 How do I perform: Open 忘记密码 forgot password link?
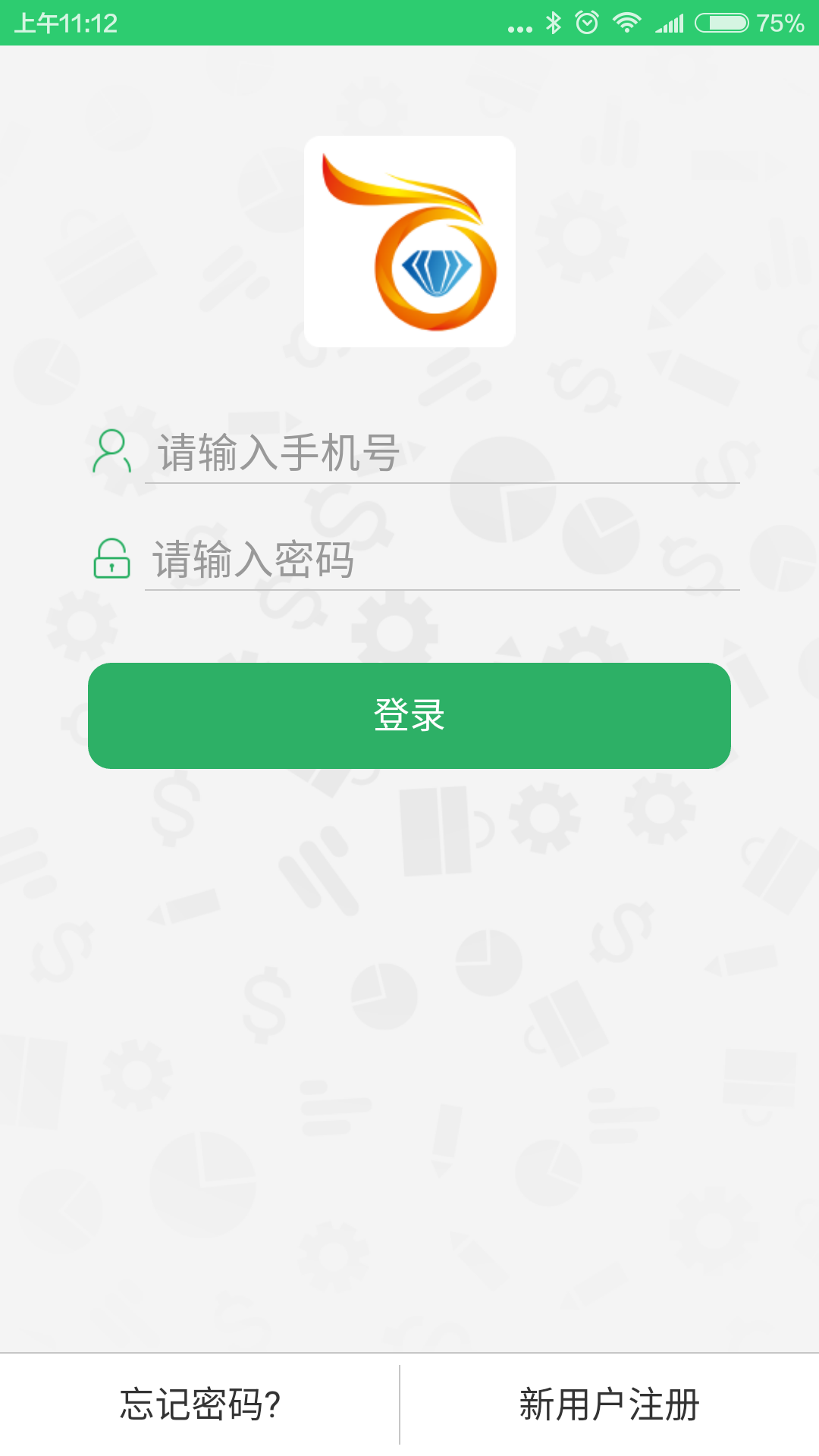200,1404
